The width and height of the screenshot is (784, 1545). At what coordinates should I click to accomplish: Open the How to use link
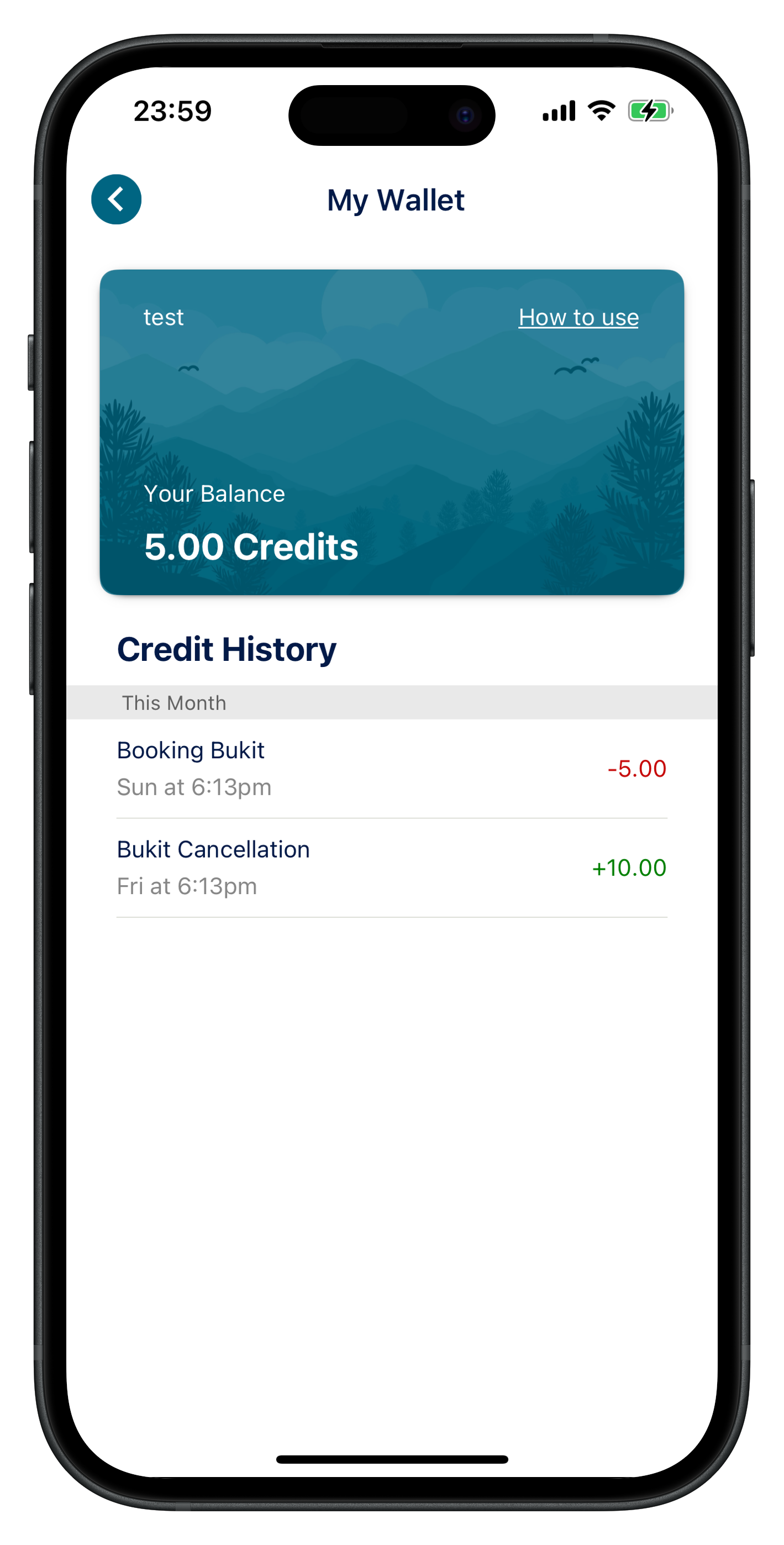point(578,317)
